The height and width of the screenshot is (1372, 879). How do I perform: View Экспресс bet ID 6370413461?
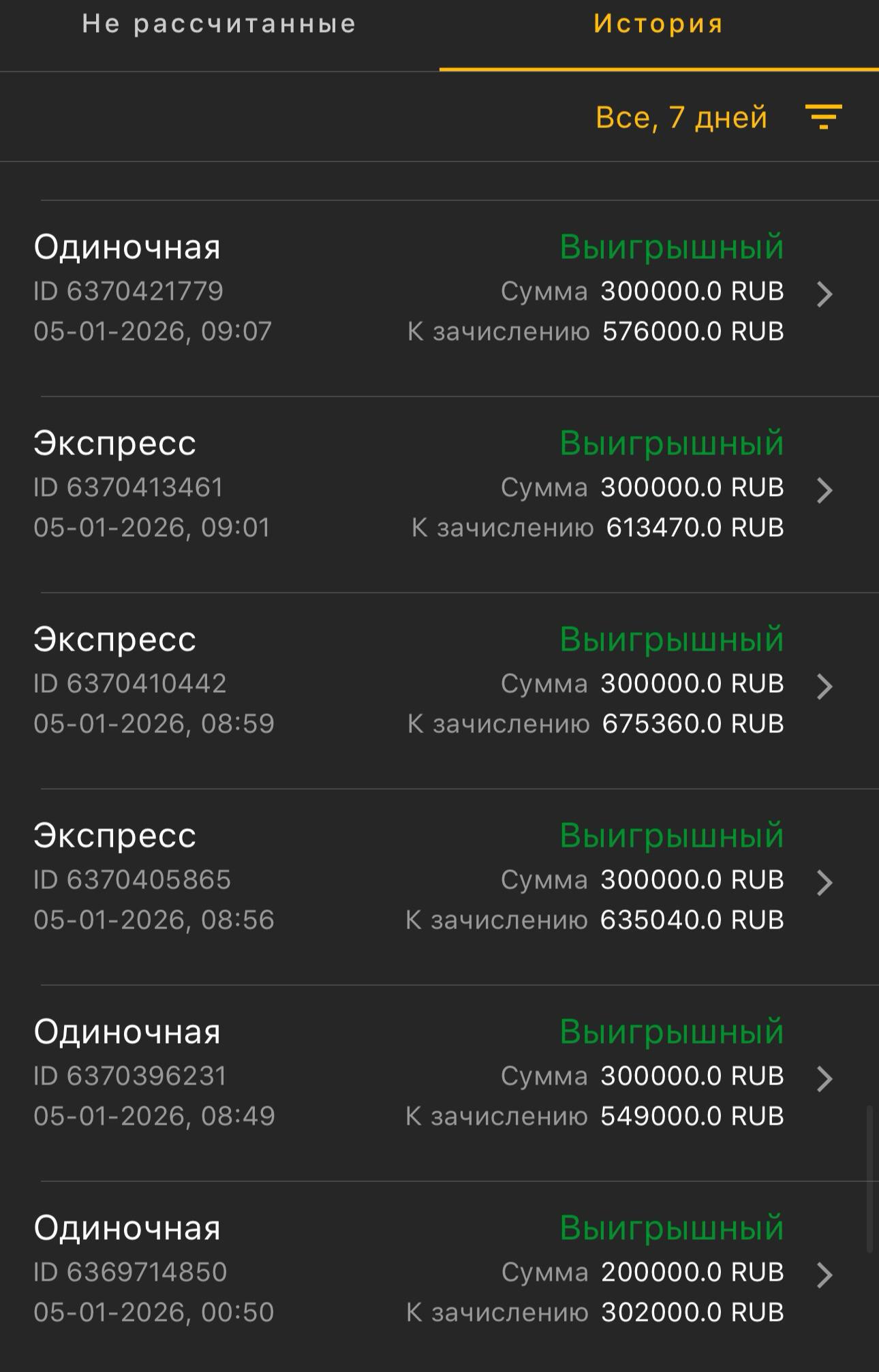pos(439,490)
